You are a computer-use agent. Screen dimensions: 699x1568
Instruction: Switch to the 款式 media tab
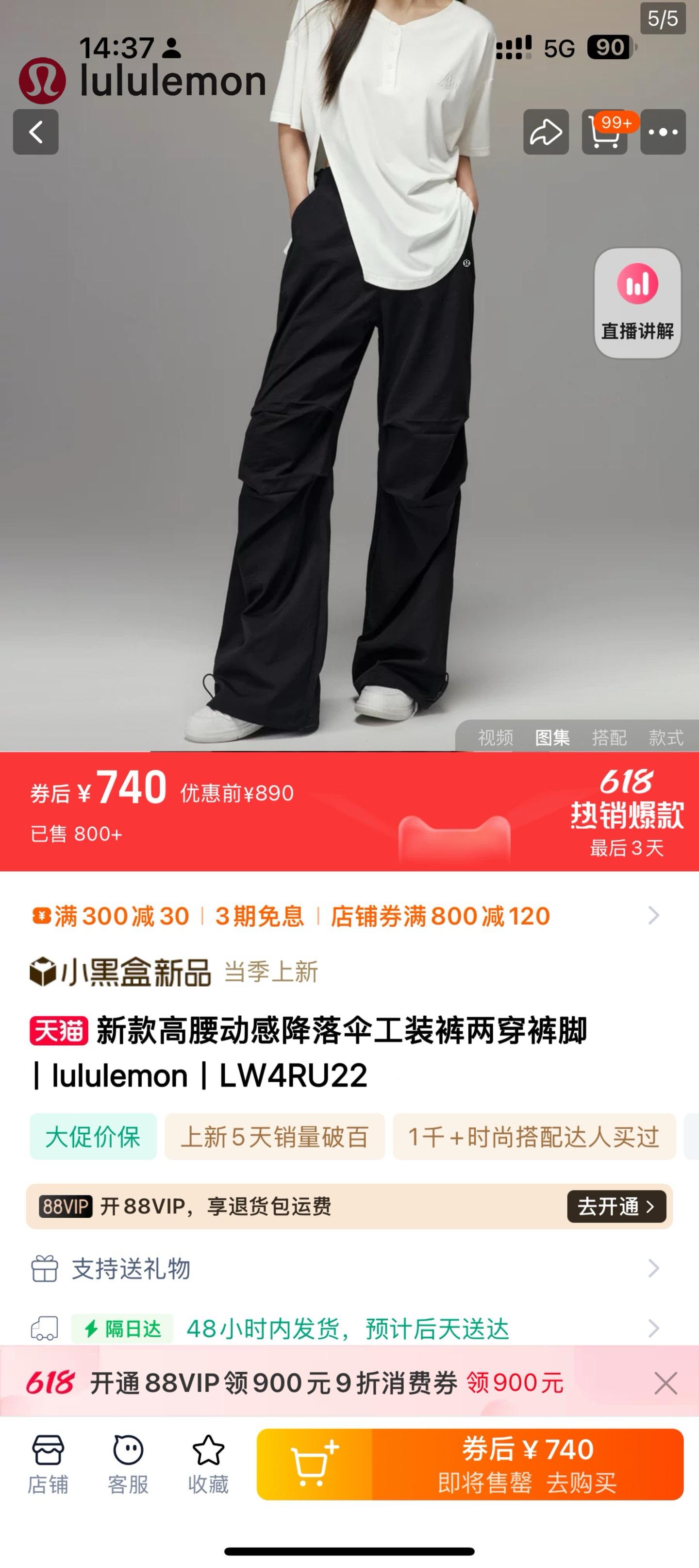tap(666, 738)
